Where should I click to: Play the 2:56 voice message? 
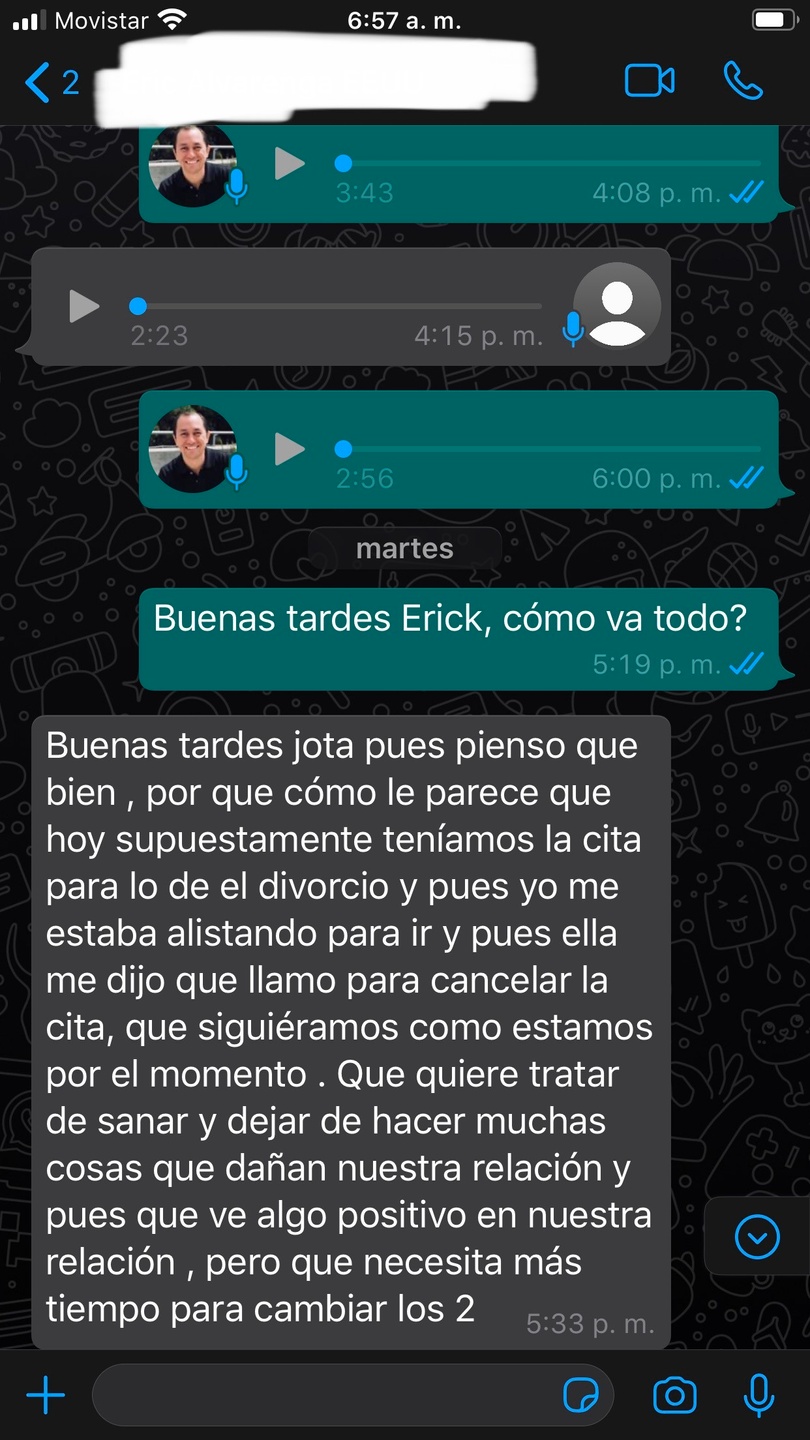[x=290, y=449]
